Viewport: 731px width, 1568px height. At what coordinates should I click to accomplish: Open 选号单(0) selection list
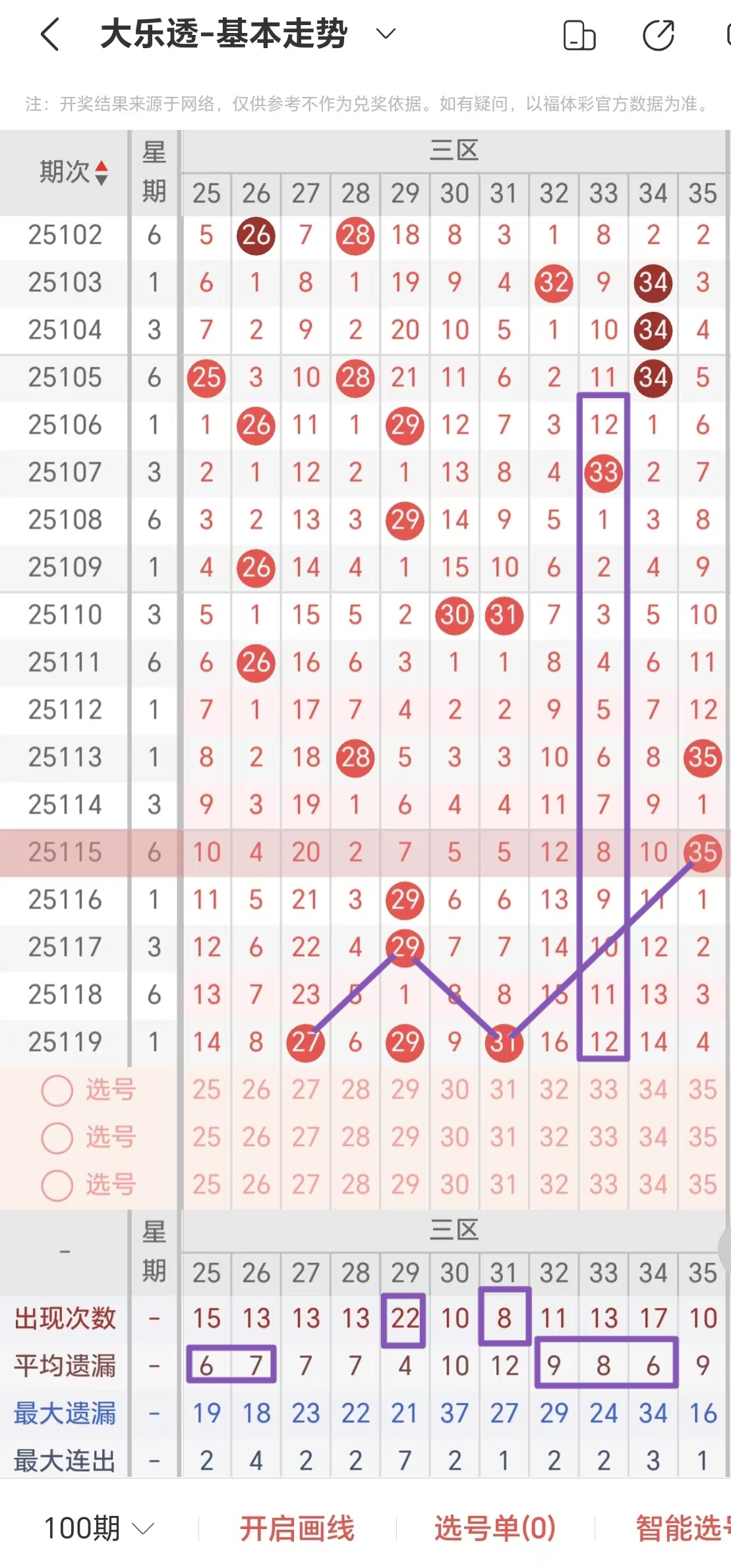[495, 1528]
